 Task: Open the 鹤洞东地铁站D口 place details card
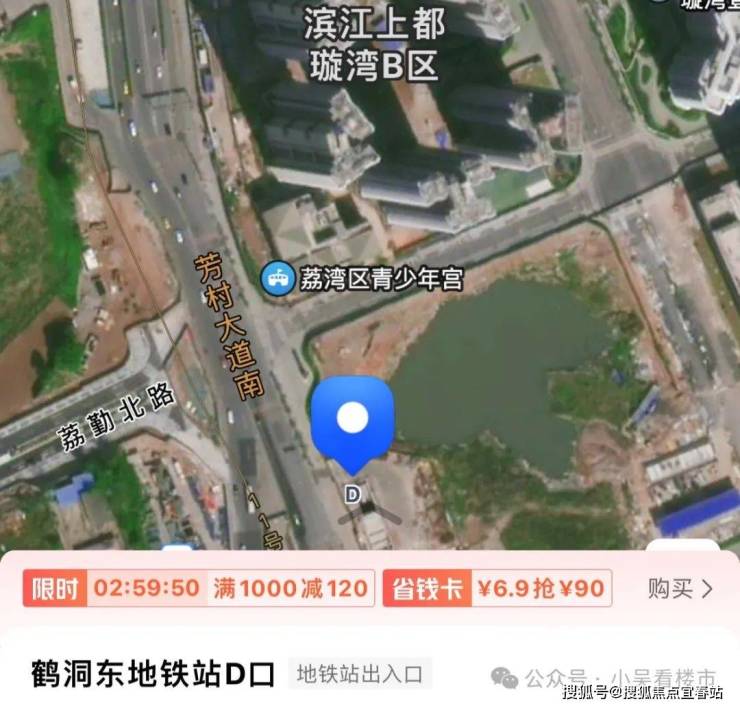pos(152,673)
